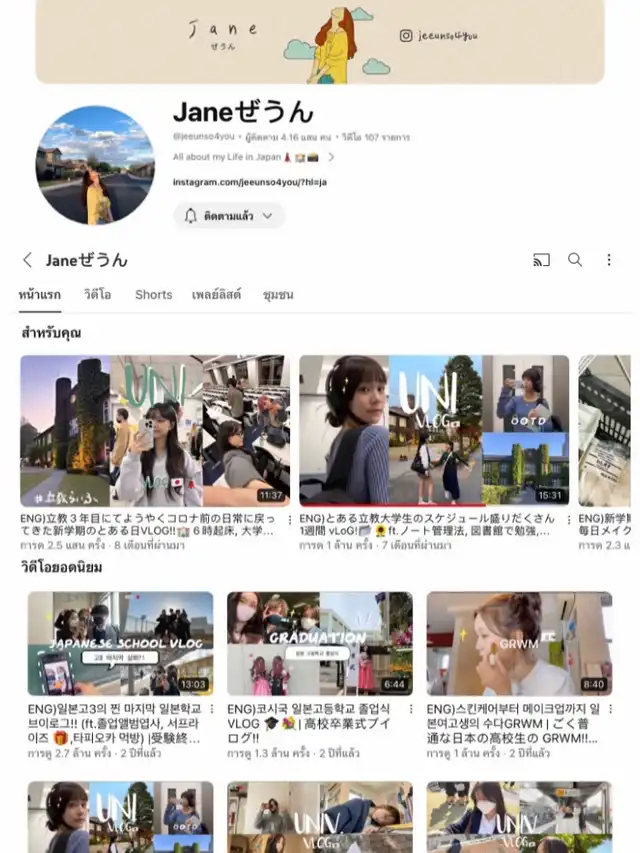
Task: Watch the Japanese School Vlog 13:03 video
Action: (120, 644)
